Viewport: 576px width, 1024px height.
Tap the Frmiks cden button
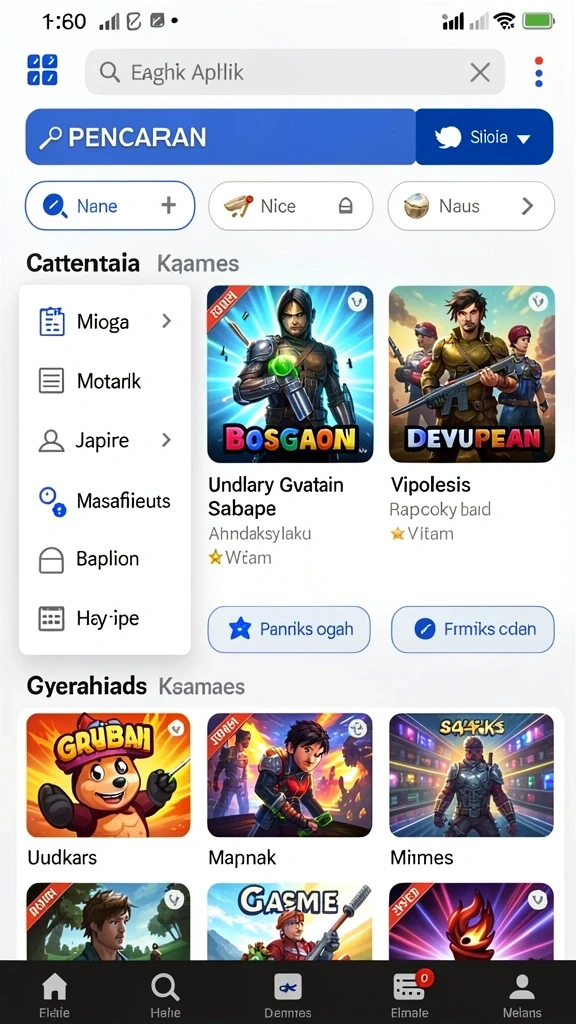pyautogui.click(x=473, y=630)
